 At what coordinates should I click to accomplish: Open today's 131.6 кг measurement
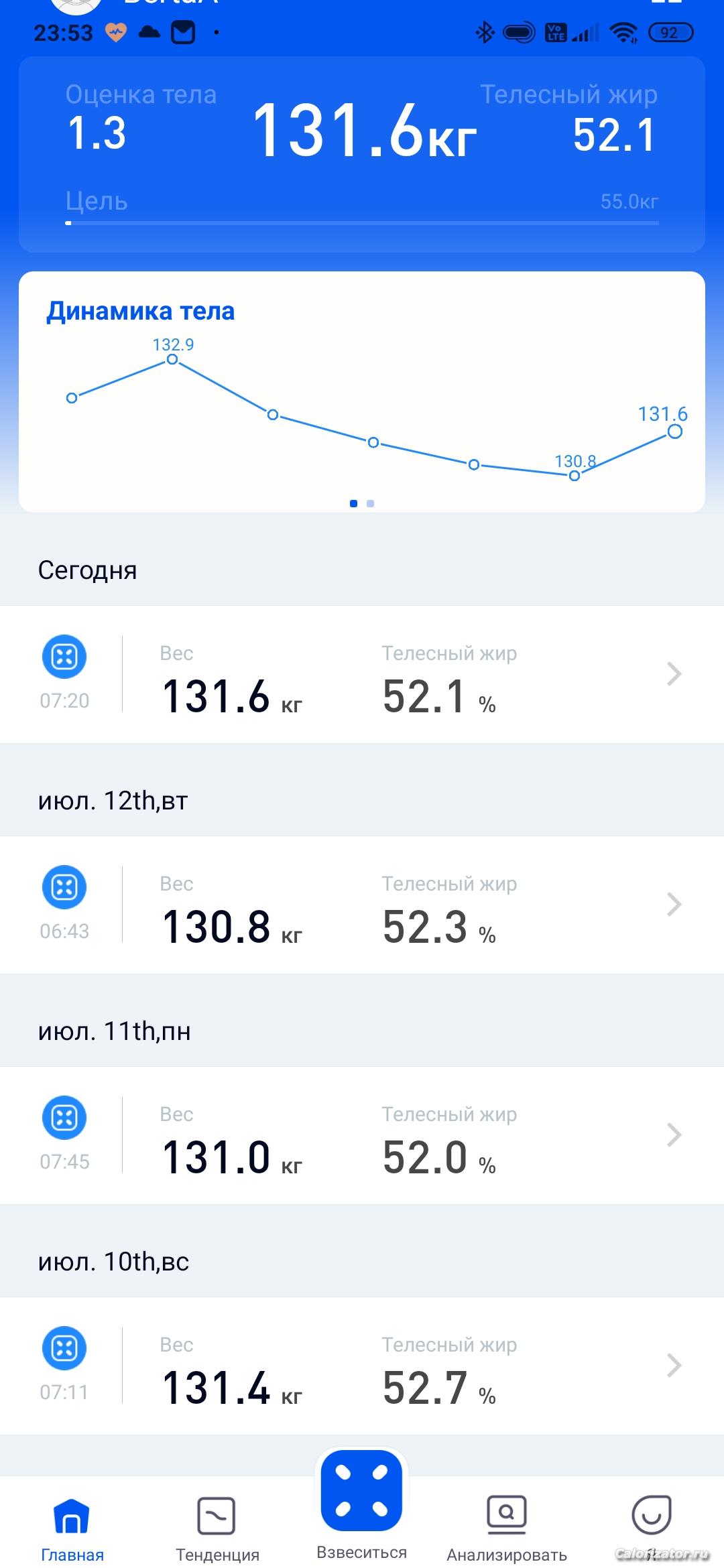[x=362, y=674]
